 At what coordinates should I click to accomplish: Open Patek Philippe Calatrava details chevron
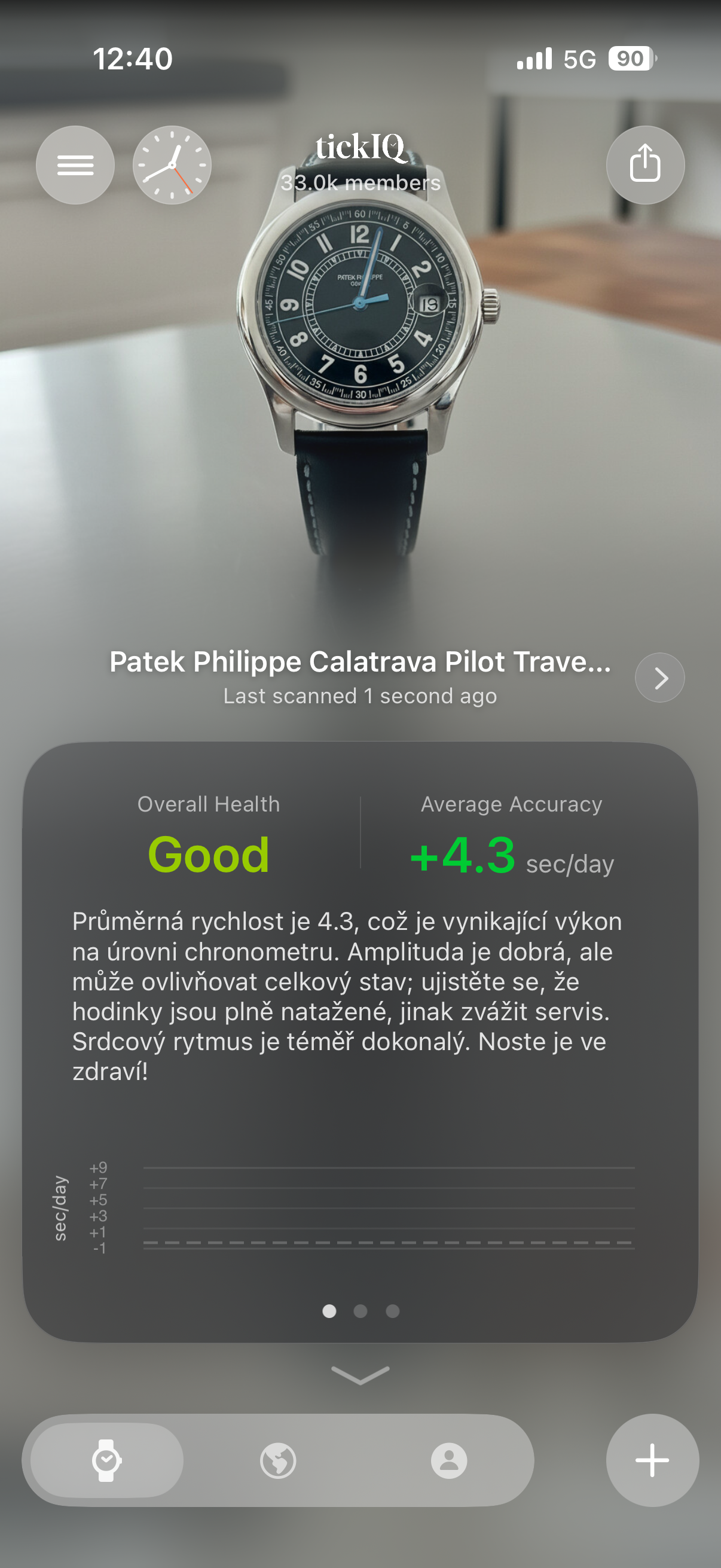coord(659,678)
